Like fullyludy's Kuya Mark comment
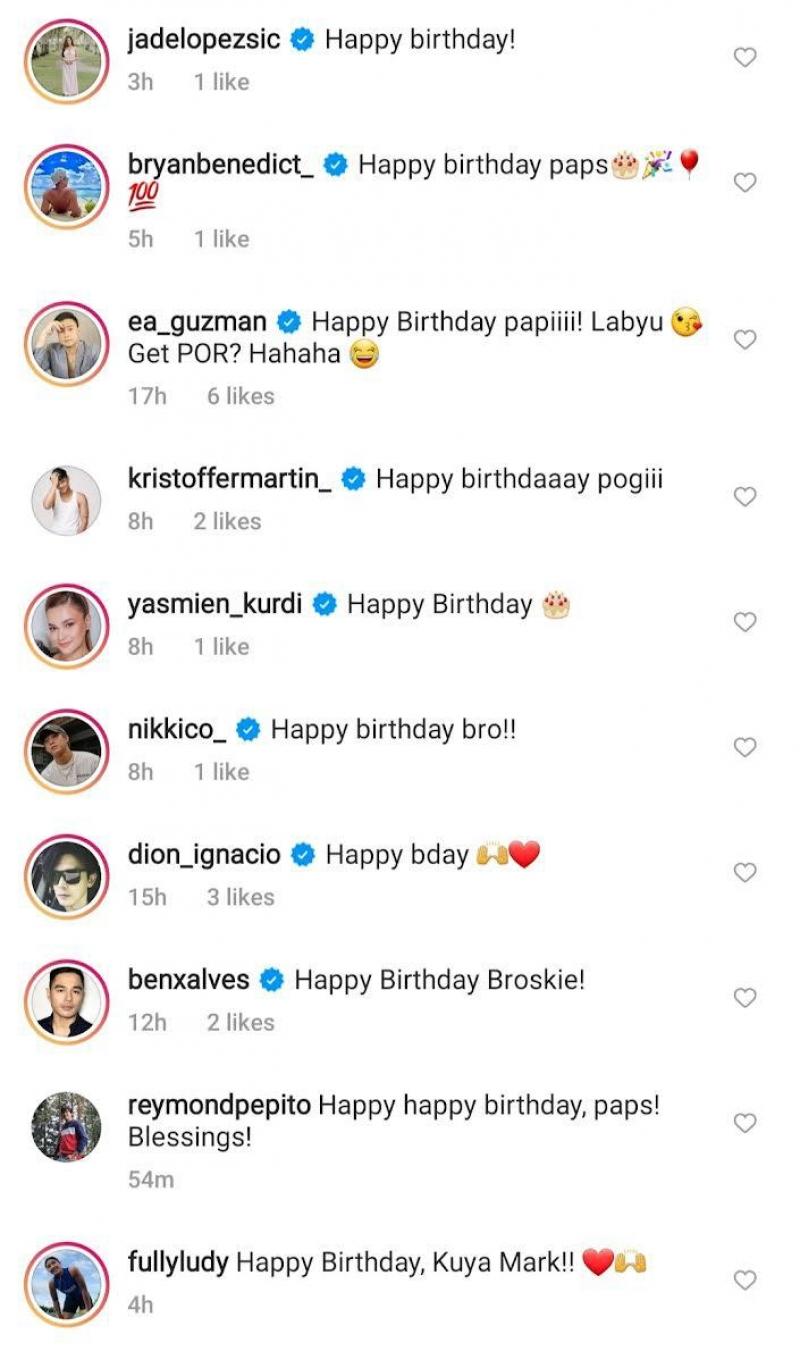Viewport: 800px width, 1351px height. 745,1280
